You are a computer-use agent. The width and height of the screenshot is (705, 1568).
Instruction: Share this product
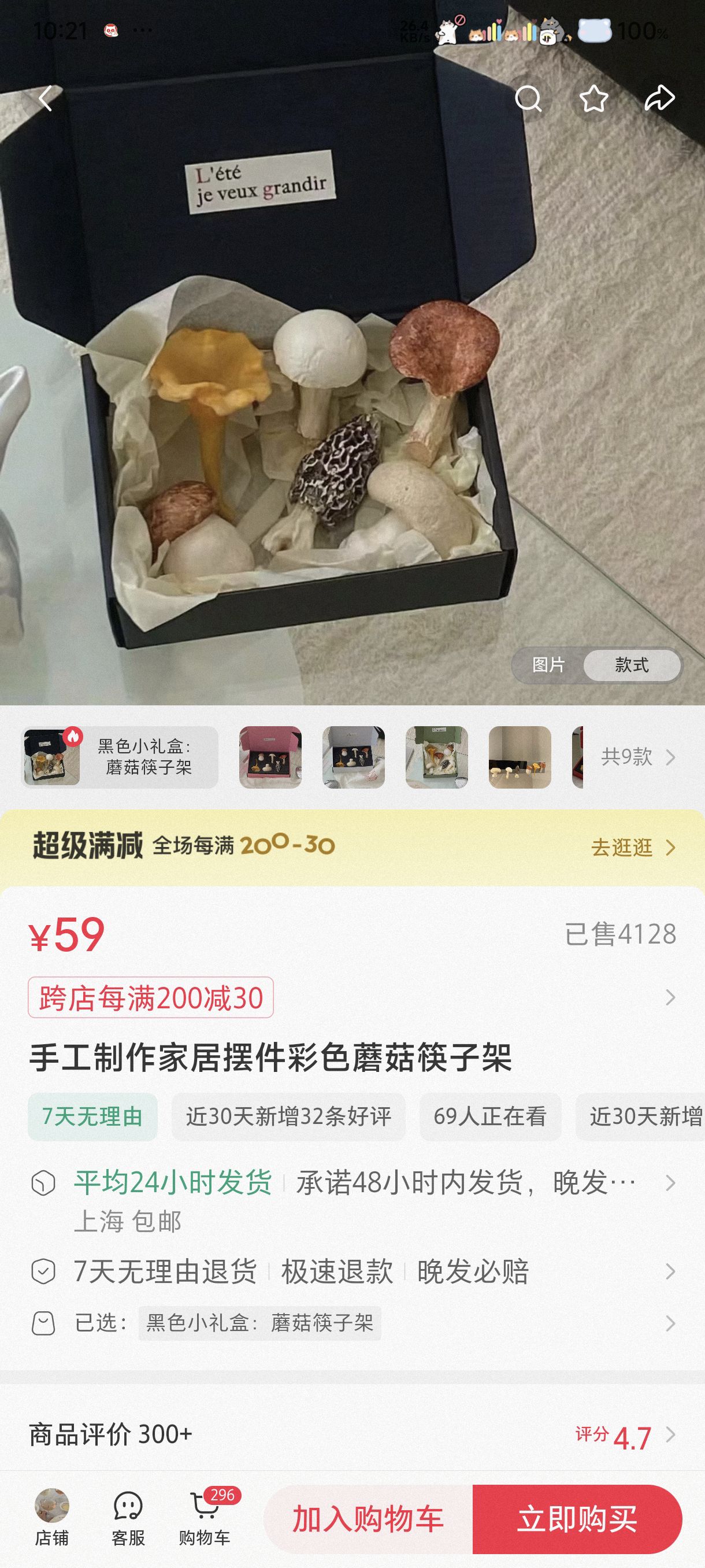coord(659,99)
